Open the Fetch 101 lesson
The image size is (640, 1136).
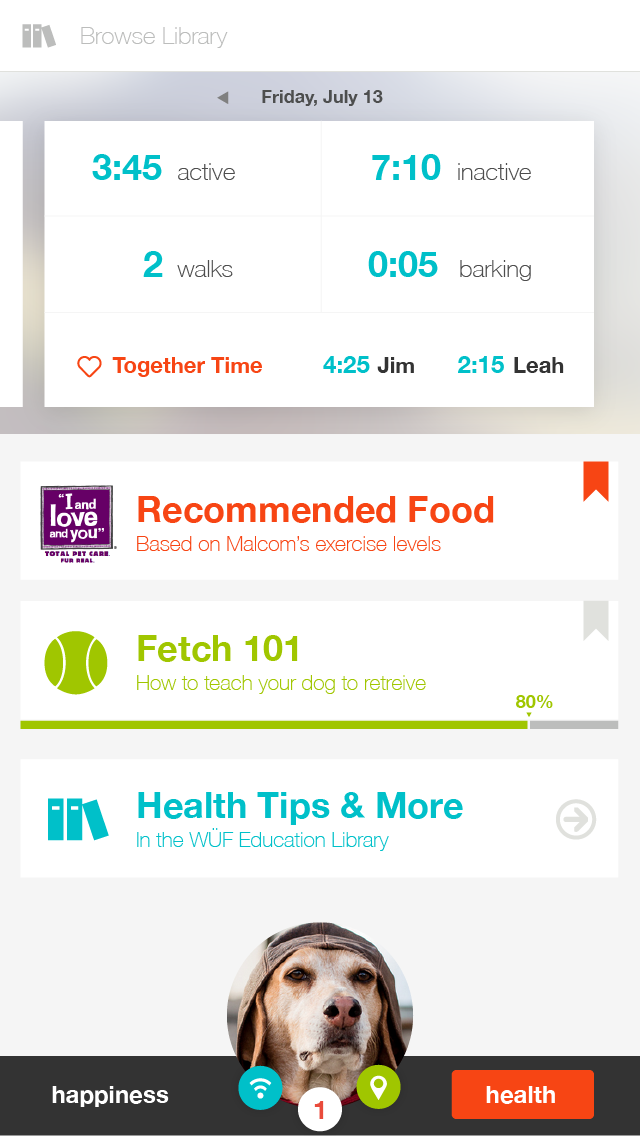click(319, 664)
